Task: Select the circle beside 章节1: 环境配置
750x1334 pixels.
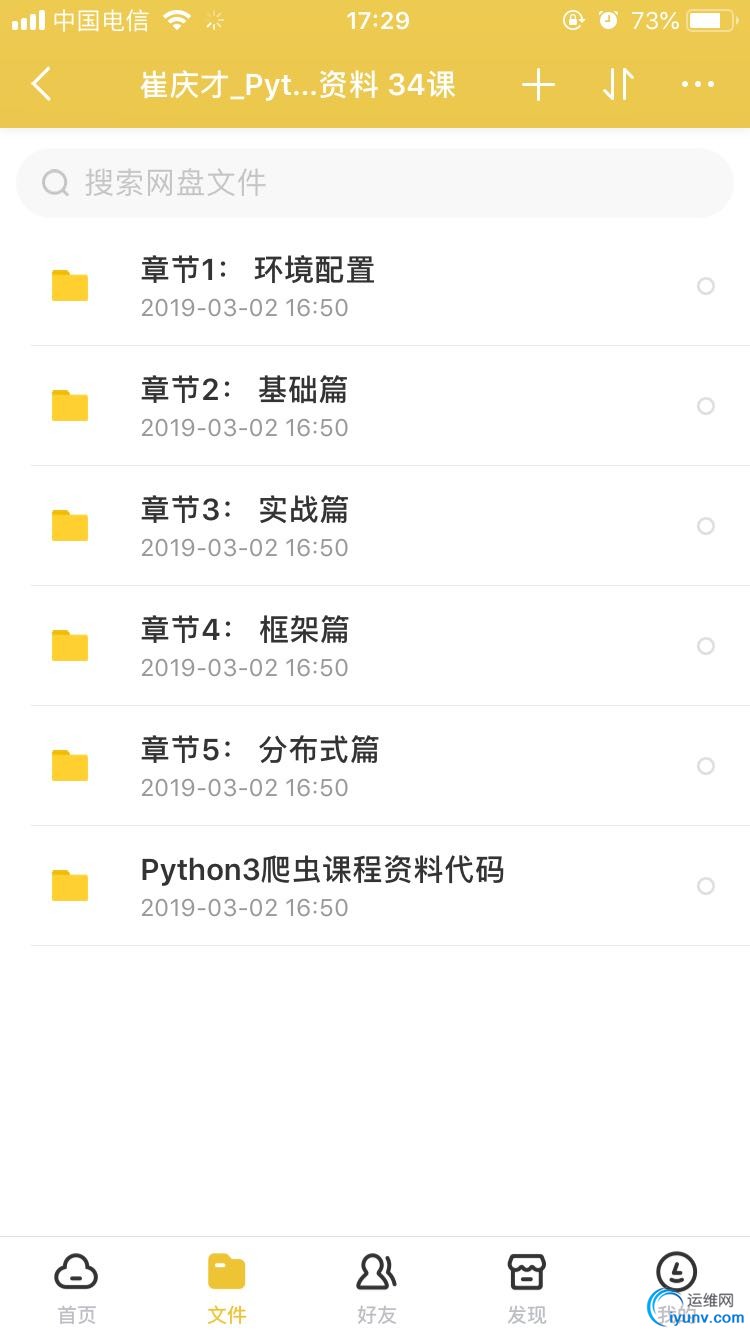Action: [x=706, y=287]
